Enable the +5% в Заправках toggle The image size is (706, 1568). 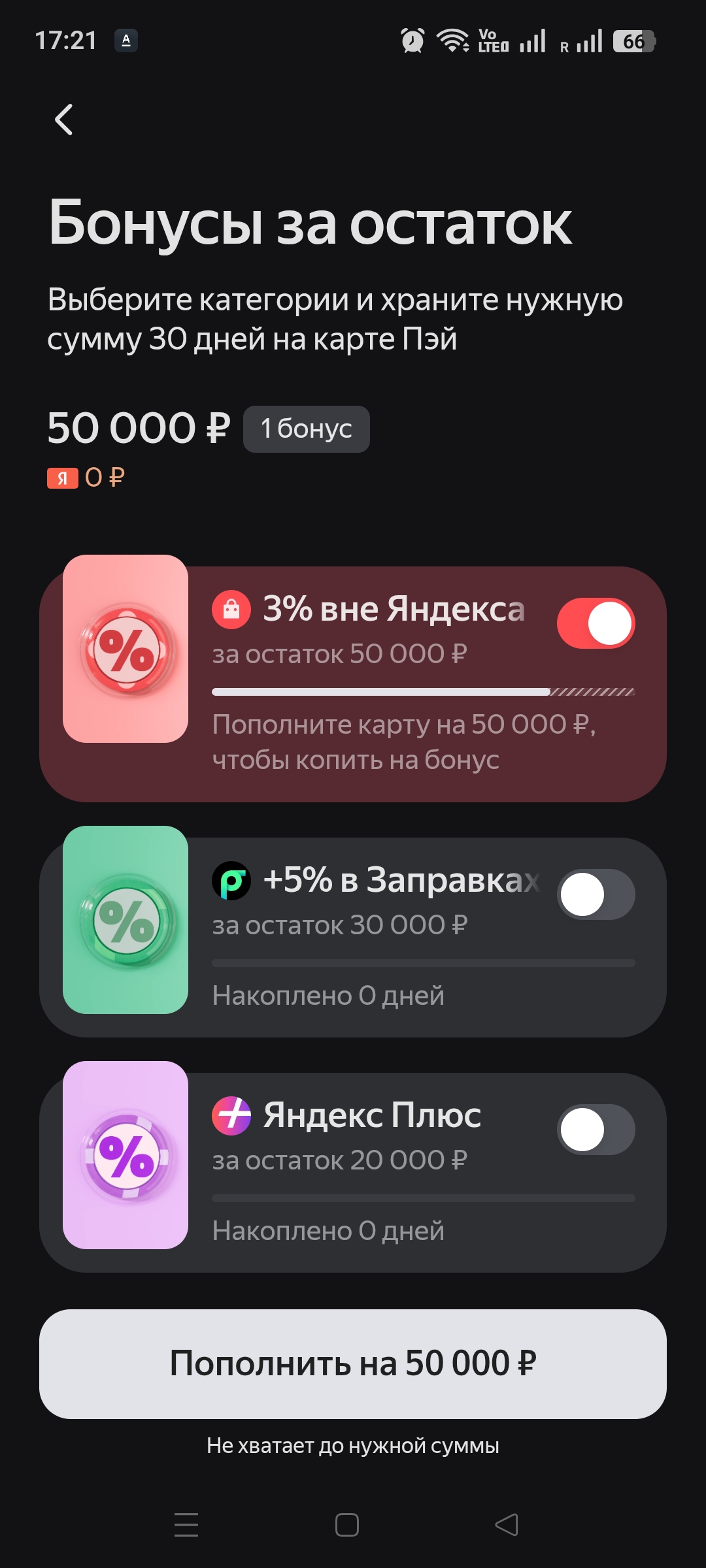(x=596, y=894)
